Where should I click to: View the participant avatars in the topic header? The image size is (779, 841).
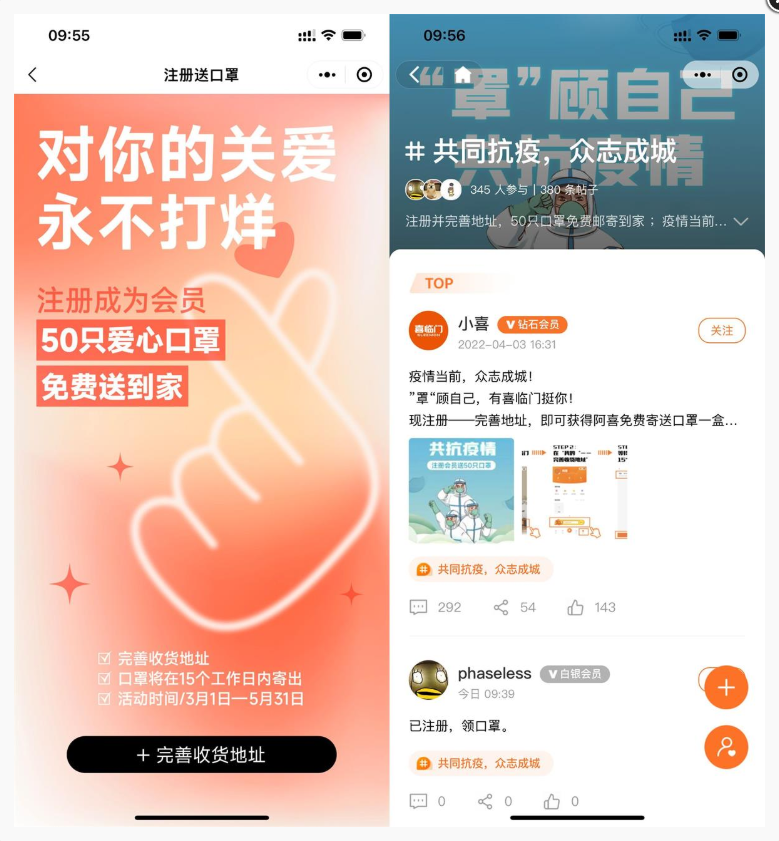(433, 189)
